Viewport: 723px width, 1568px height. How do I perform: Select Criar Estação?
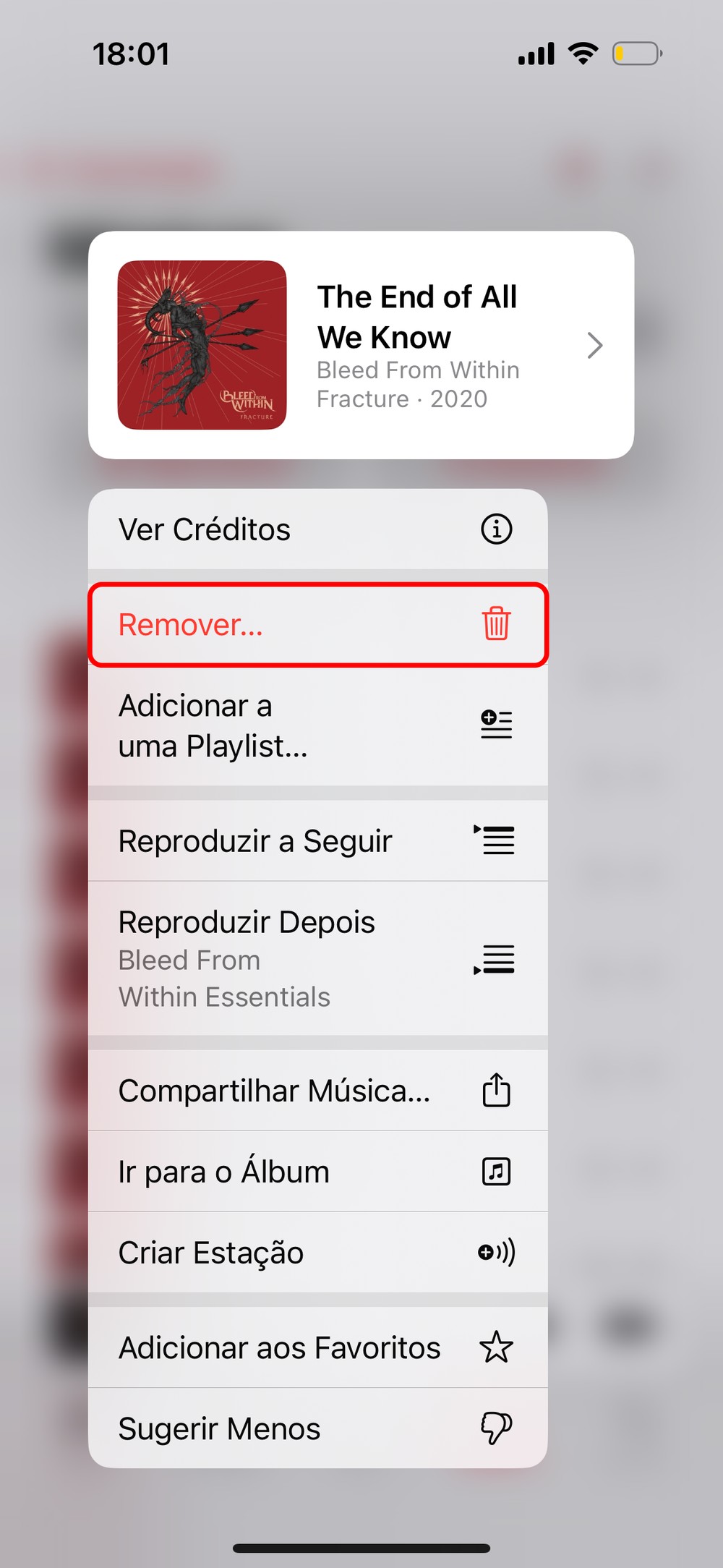(317, 1253)
